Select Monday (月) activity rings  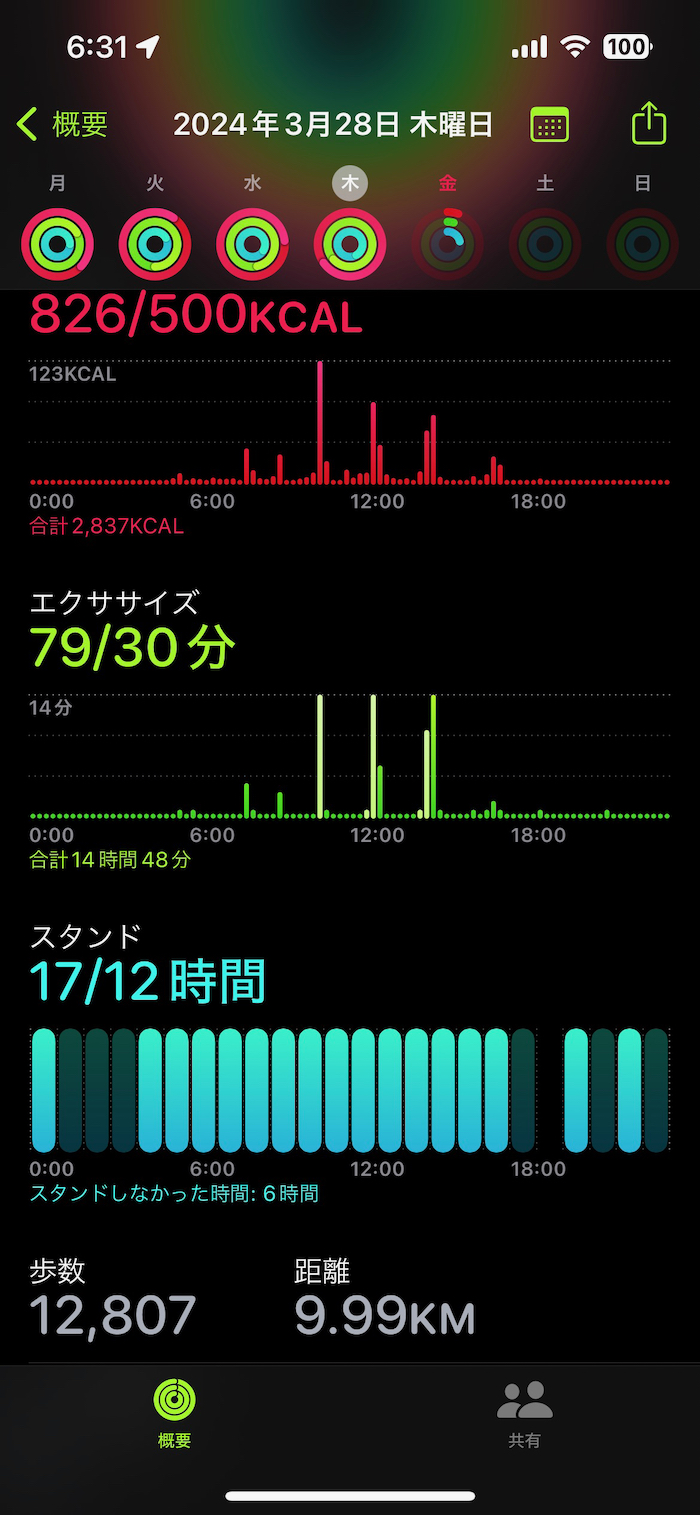[x=58, y=243]
